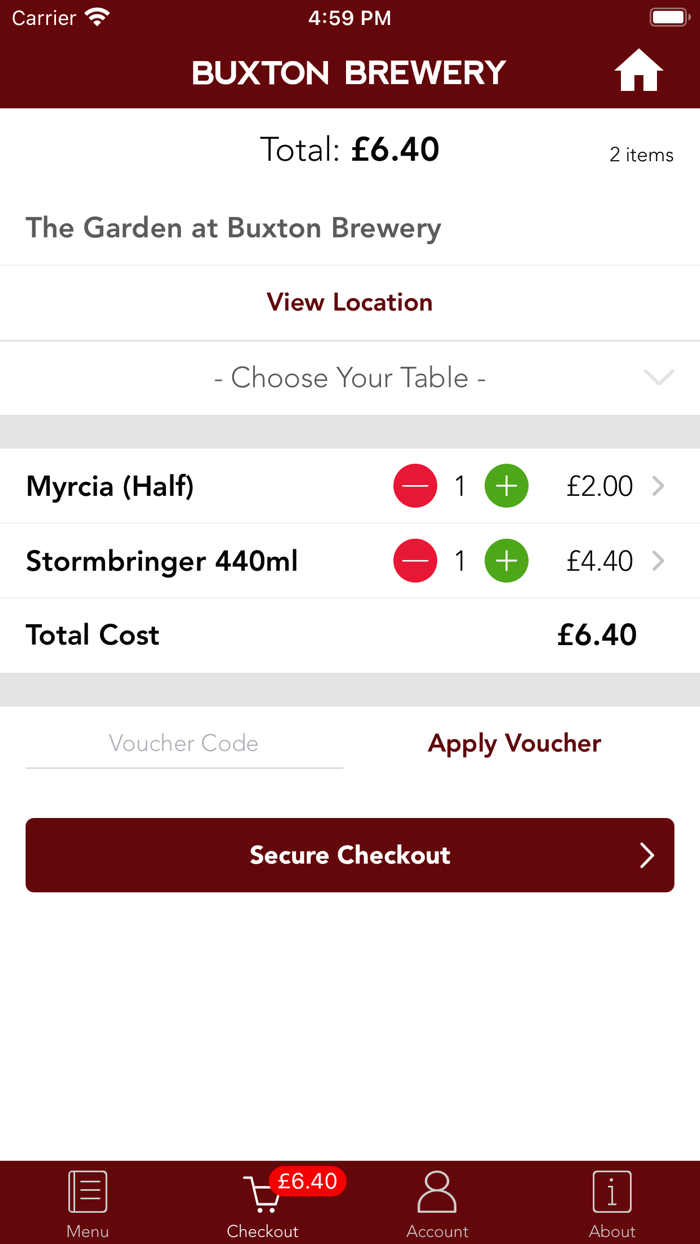This screenshot has height=1244, width=700.
Task: Increase Myrcia (Half) quantity
Action: pyautogui.click(x=507, y=486)
